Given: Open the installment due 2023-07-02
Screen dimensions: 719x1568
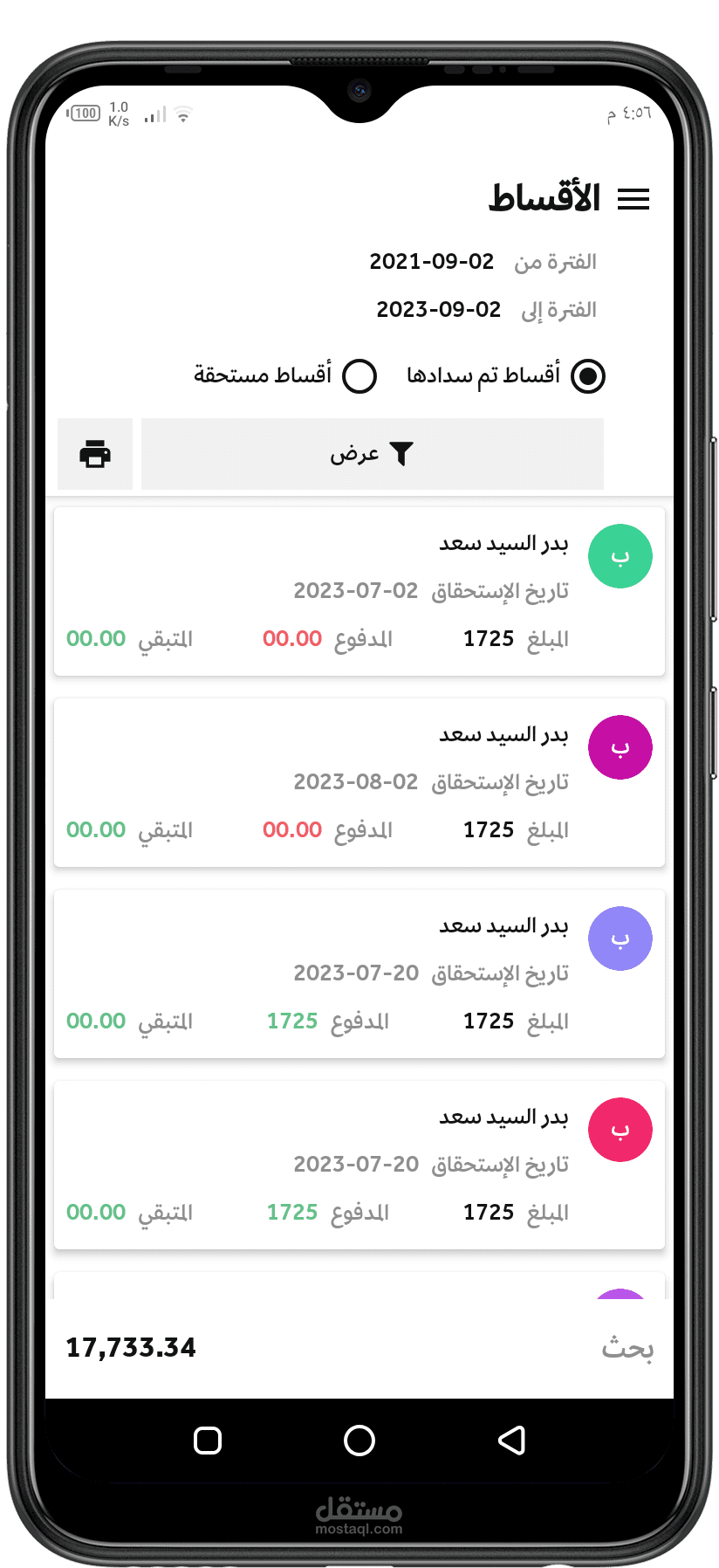Looking at the screenshot, I should click(x=359, y=591).
